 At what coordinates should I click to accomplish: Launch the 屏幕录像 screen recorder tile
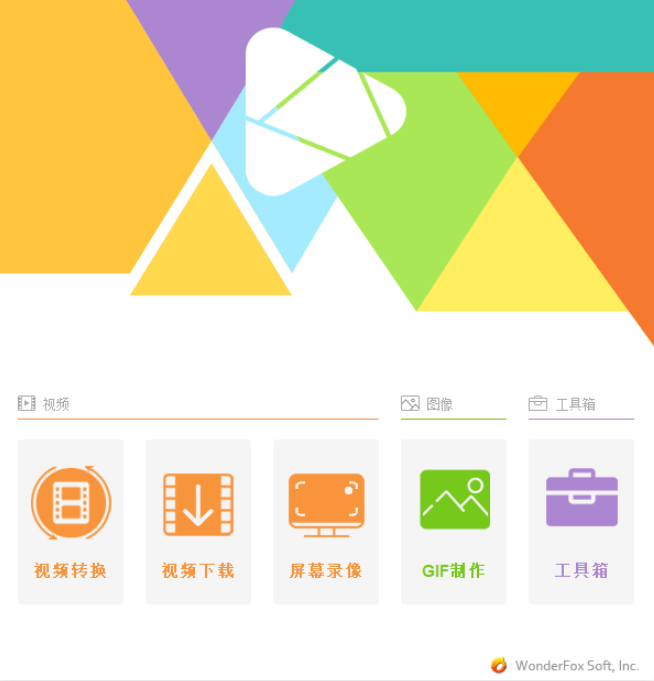[x=326, y=521]
